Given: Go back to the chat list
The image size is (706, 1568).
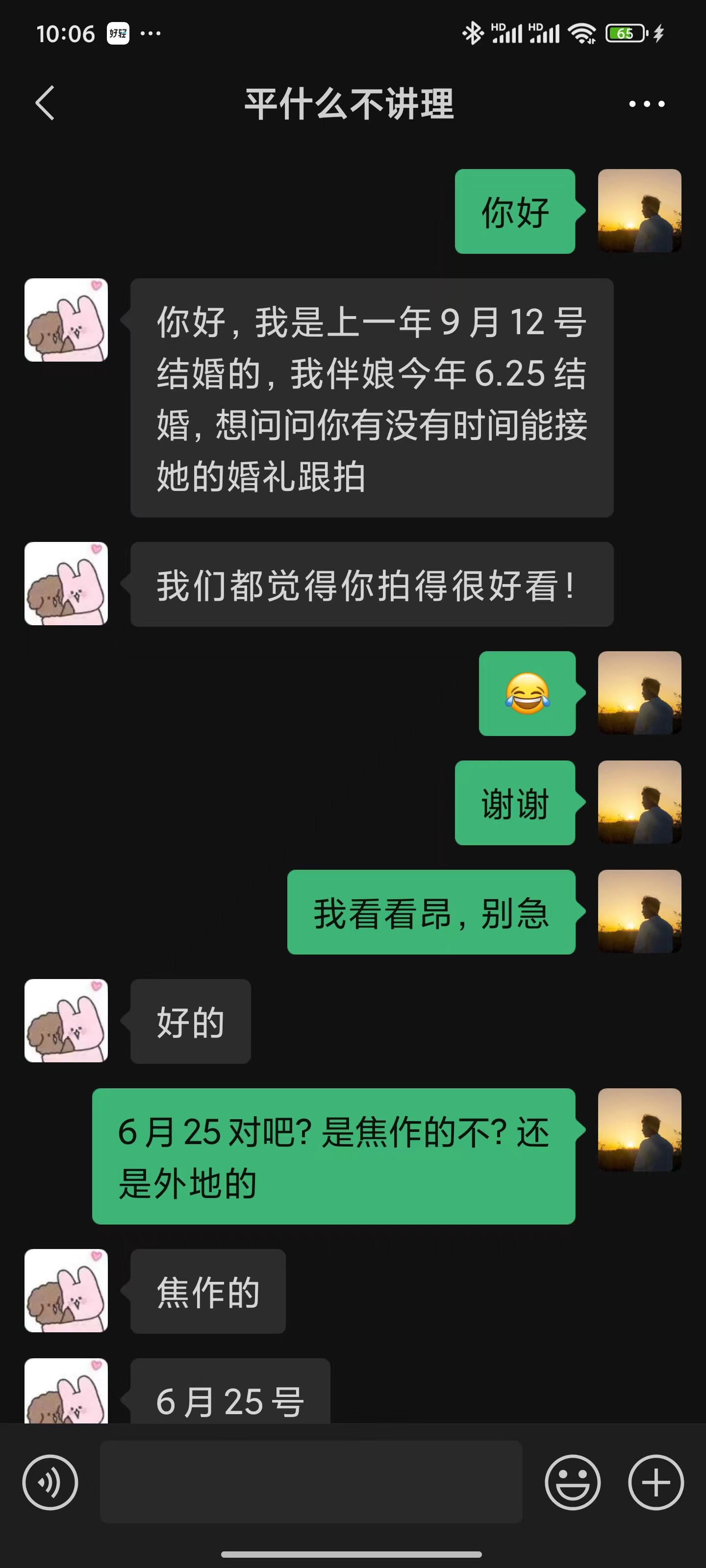Looking at the screenshot, I should (x=45, y=103).
